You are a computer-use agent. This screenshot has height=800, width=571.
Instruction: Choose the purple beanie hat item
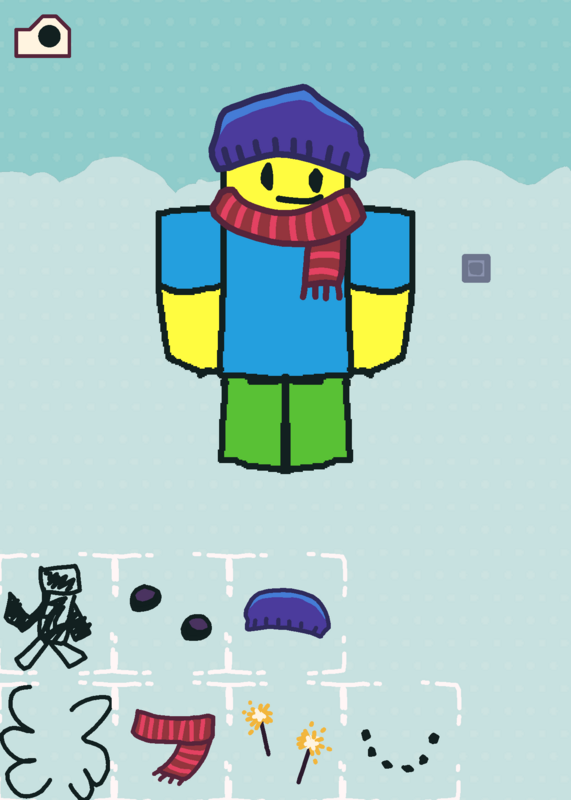tap(287, 612)
